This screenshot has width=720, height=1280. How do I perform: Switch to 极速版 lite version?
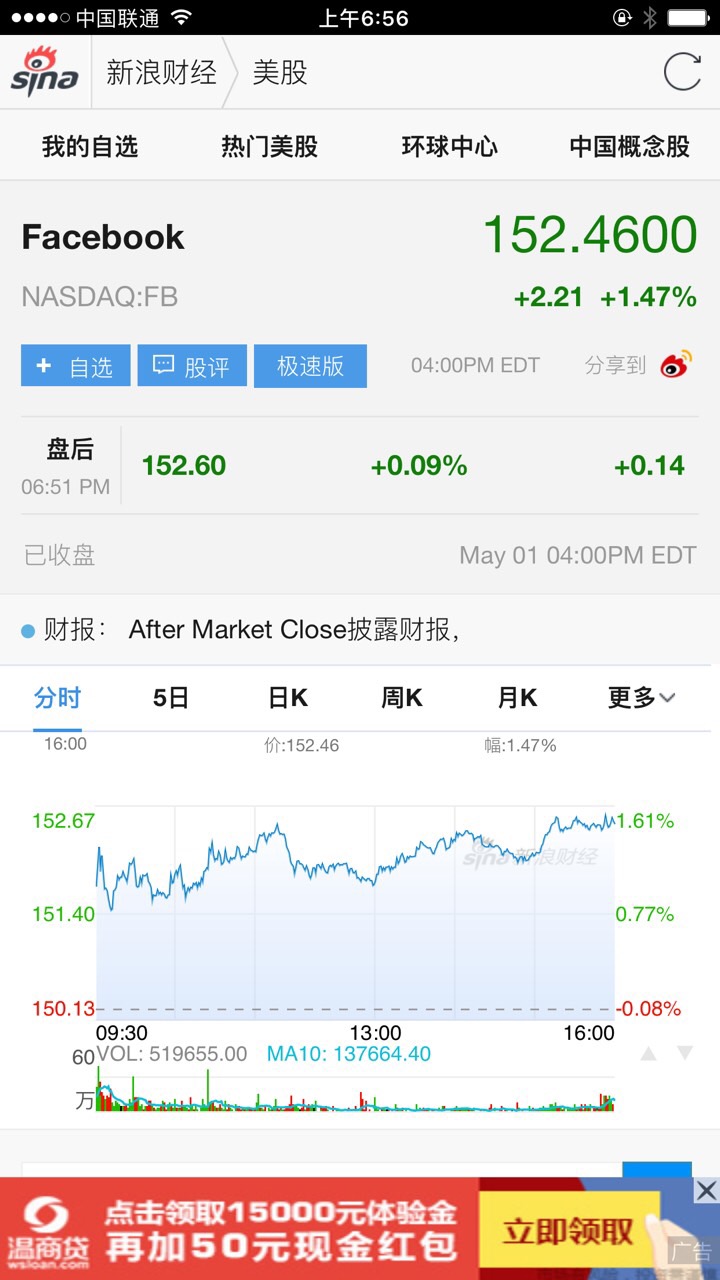click(x=310, y=366)
